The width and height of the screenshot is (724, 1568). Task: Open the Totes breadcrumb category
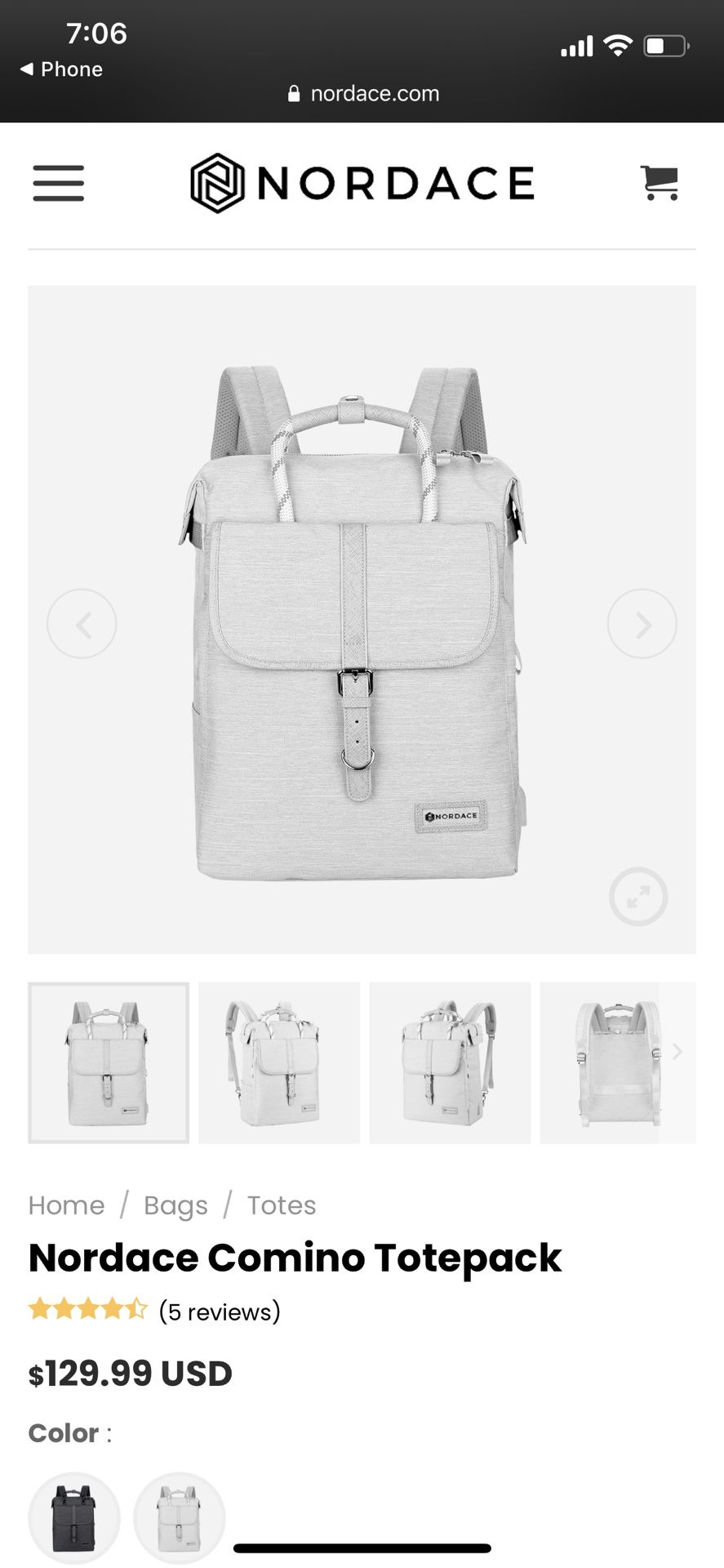tap(282, 1205)
